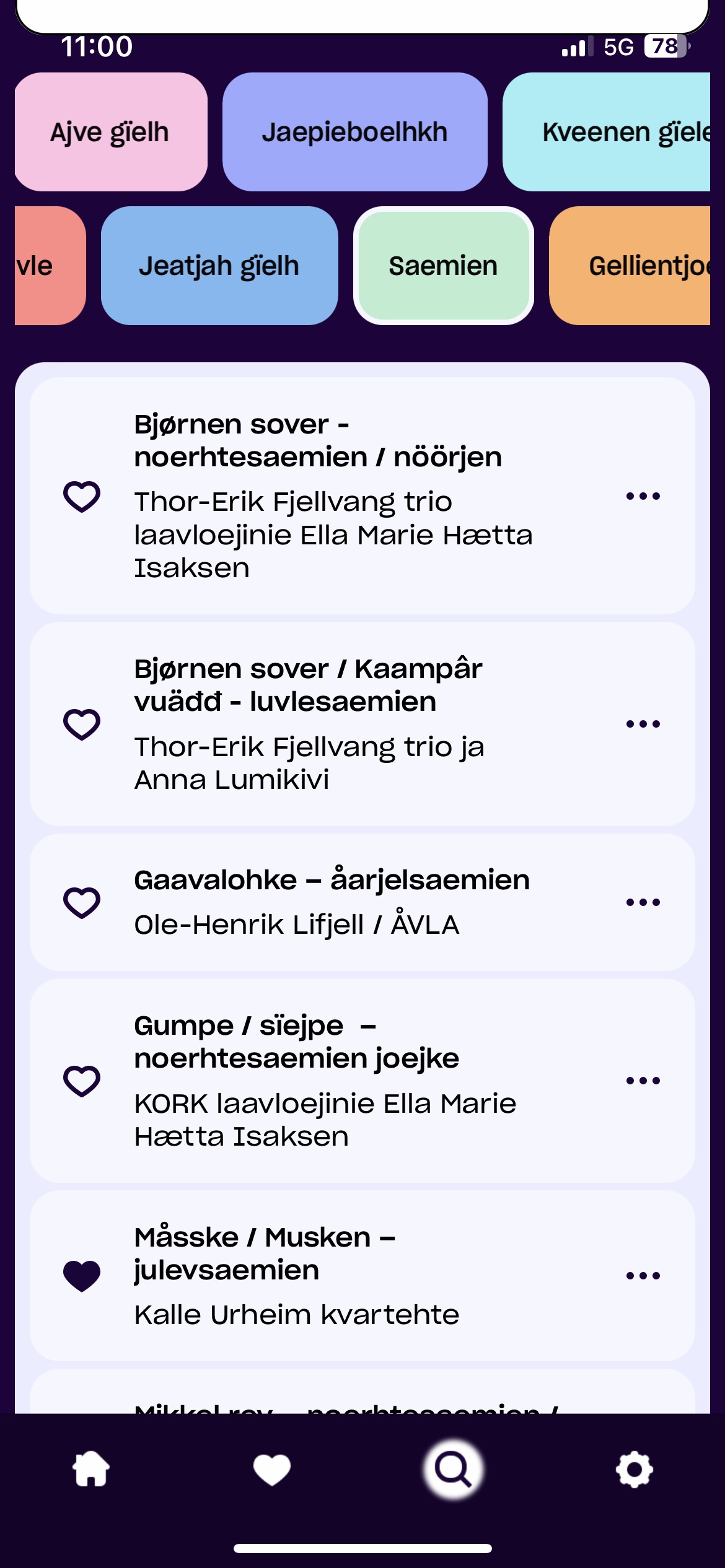Like Bjørnen sover - noerhtesaemien / nöörjen
Viewport: 725px width, 1568px height.
[x=82, y=496]
